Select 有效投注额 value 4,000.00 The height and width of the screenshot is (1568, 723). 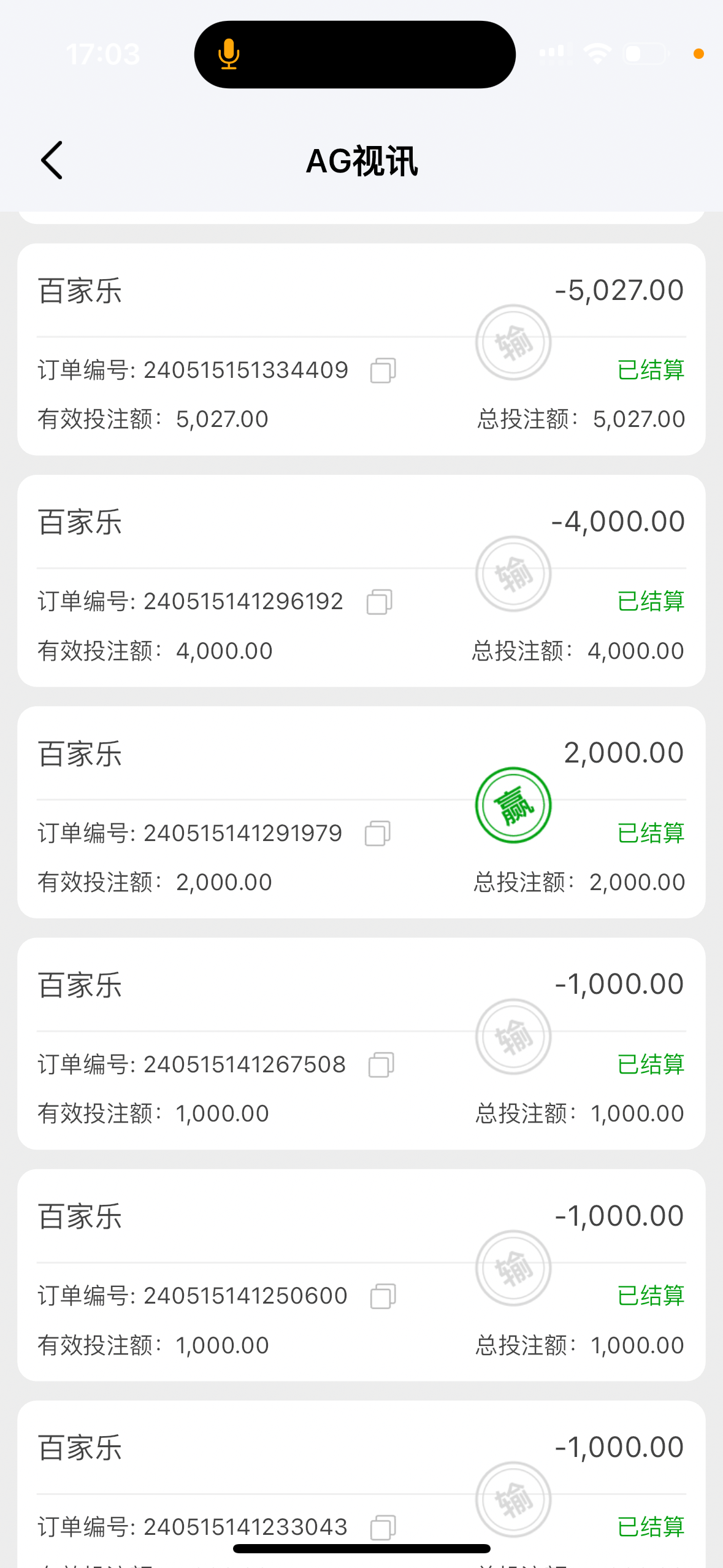[x=223, y=650]
